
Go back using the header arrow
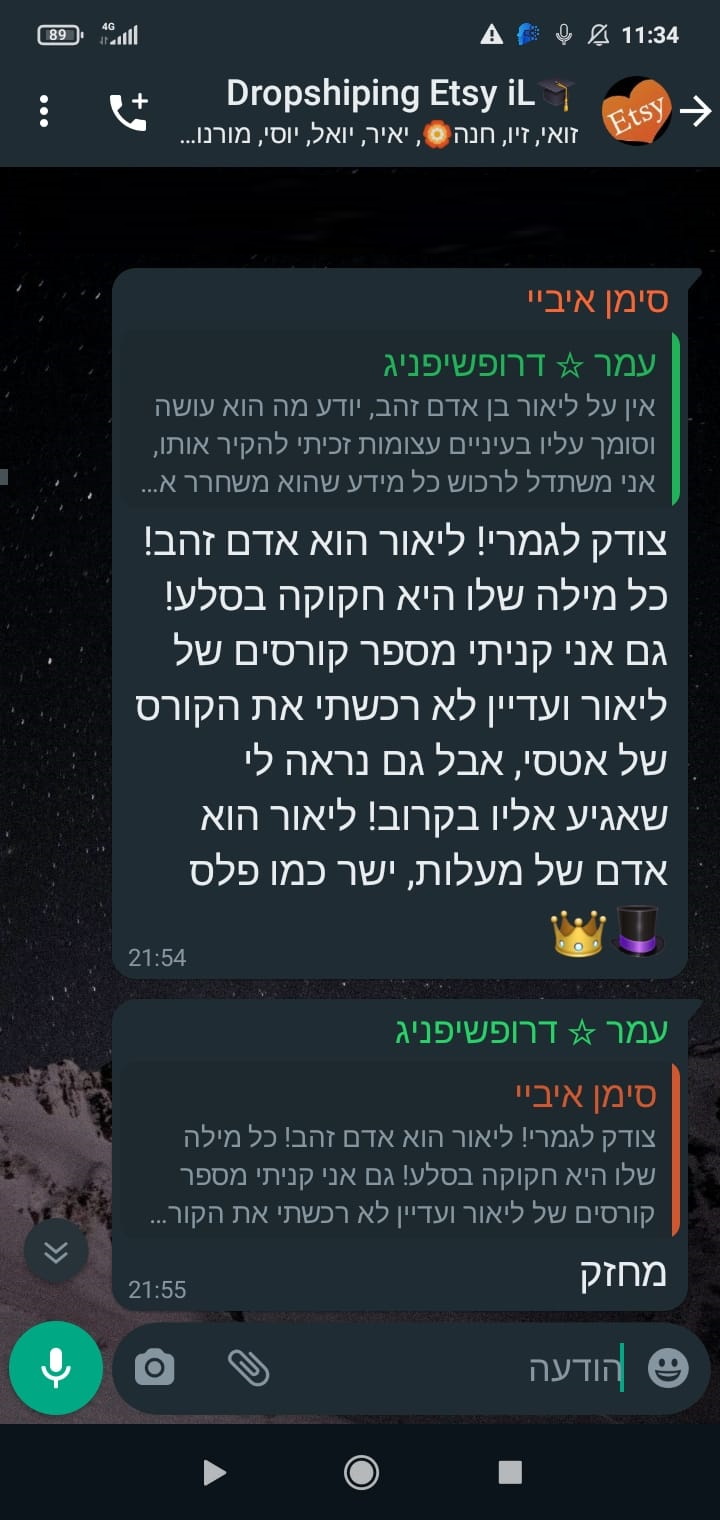click(x=695, y=111)
